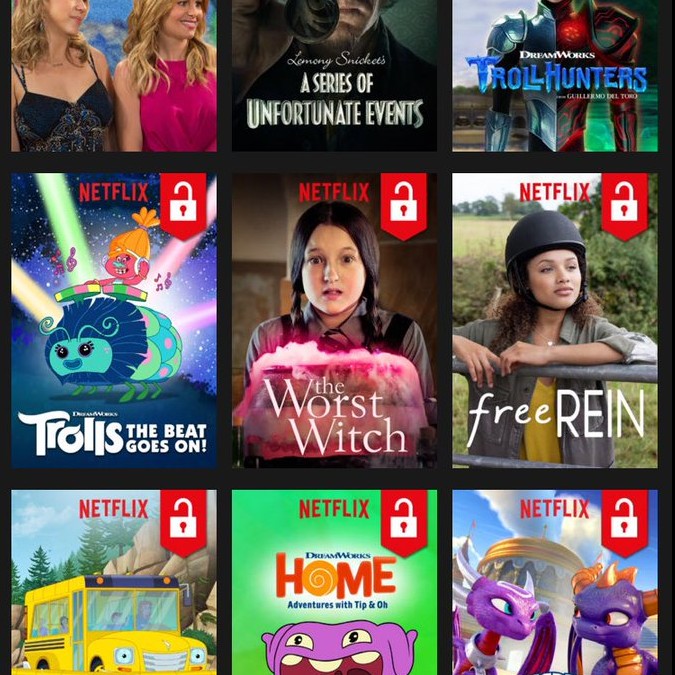Screen dimensions: 675x675
Task: Open A Series of Unfortunate Events
Action: click(334, 75)
